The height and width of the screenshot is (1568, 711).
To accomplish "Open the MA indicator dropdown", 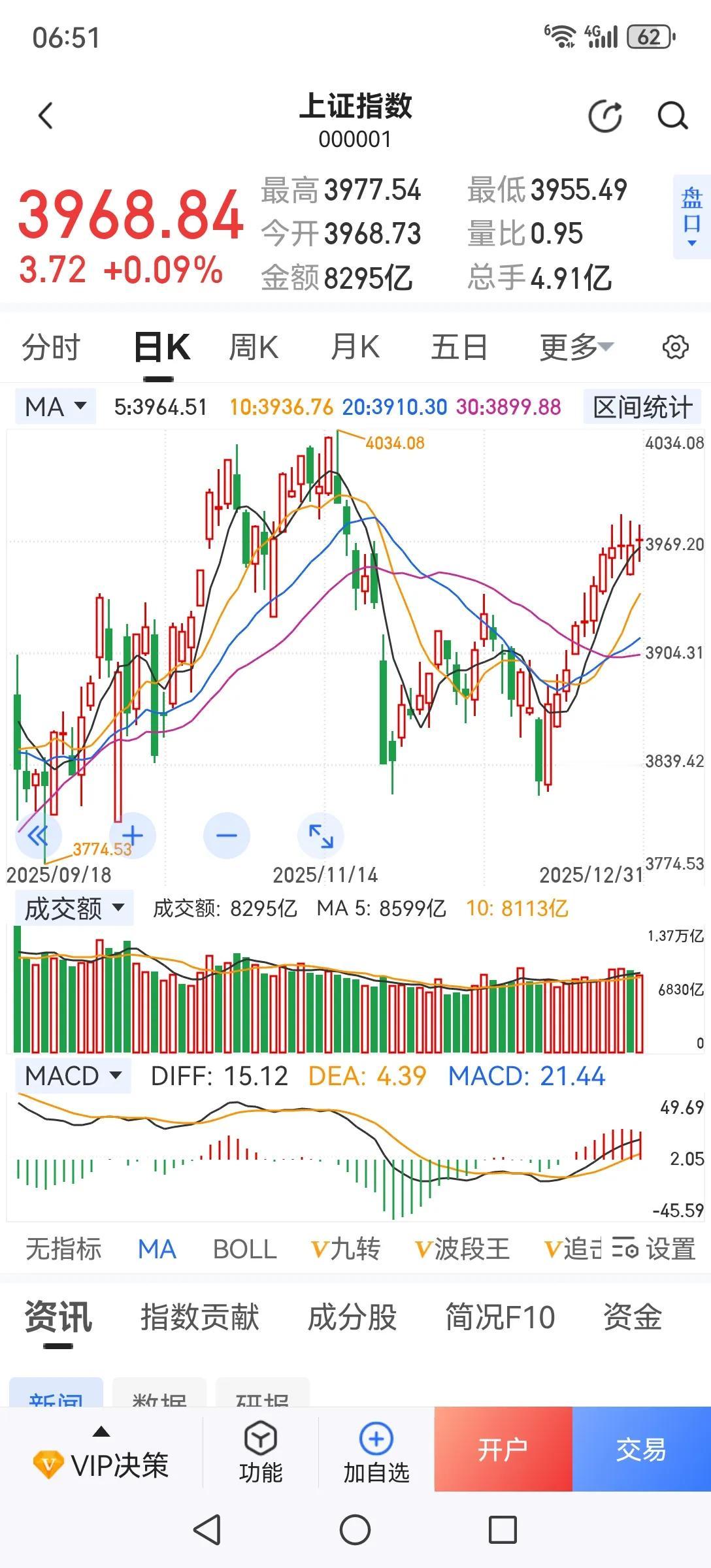I will click(55, 406).
